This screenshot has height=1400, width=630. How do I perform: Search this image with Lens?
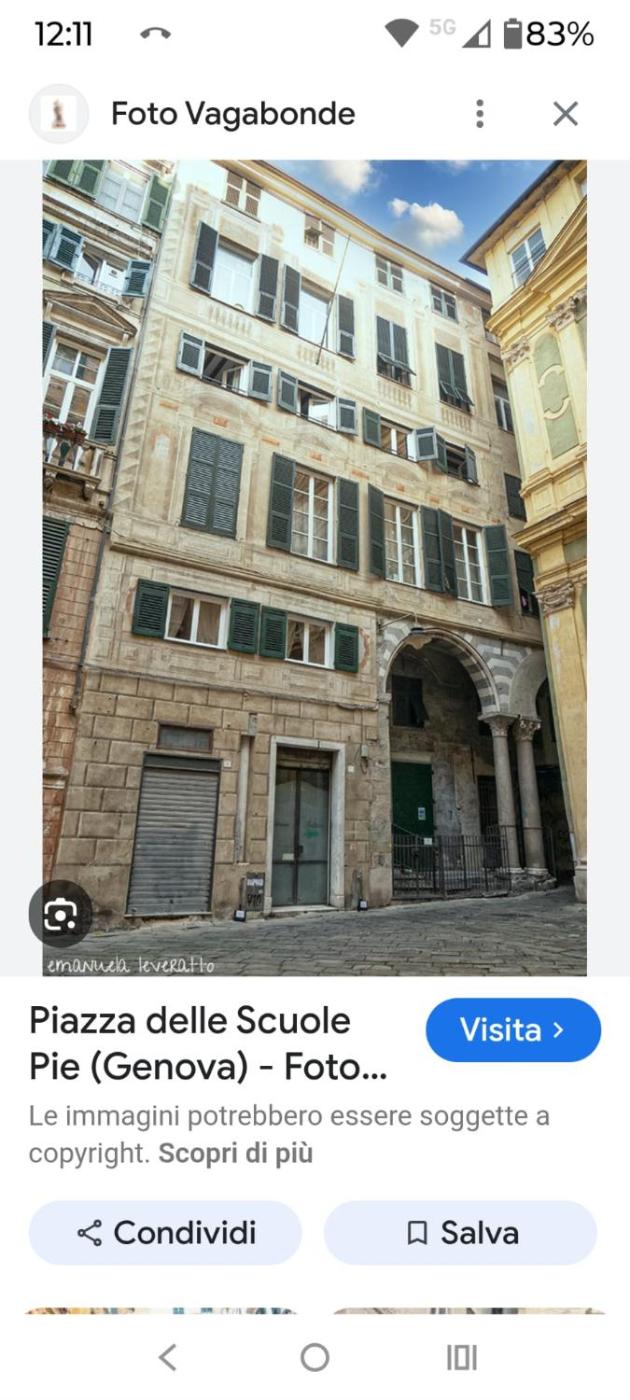(x=60, y=914)
